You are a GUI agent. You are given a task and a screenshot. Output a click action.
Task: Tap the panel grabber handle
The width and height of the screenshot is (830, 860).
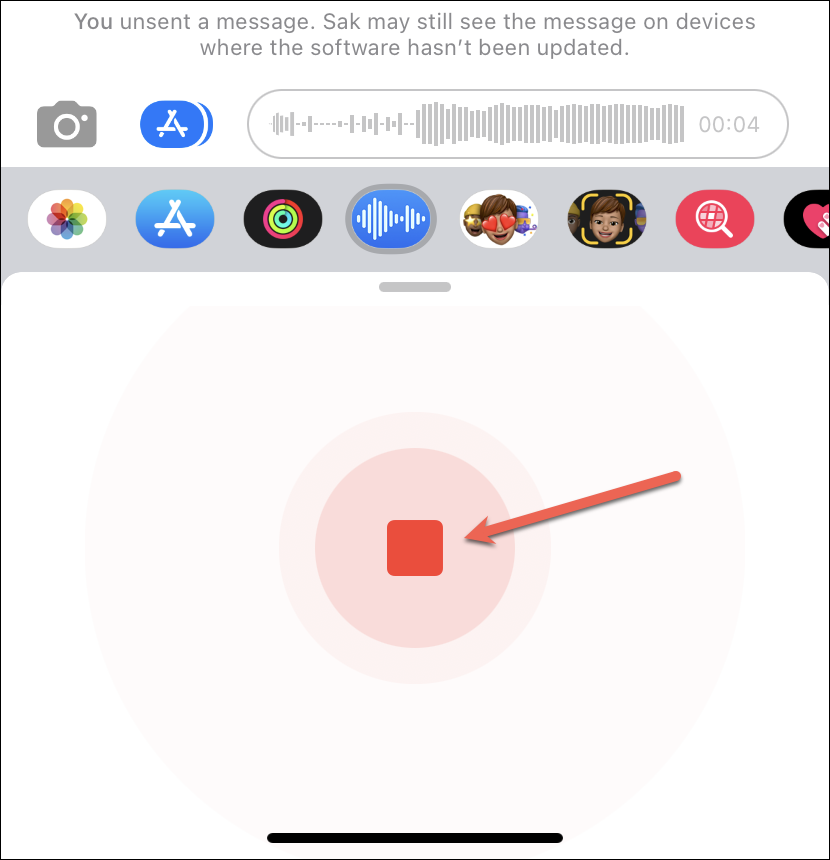click(x=415, y=287)
